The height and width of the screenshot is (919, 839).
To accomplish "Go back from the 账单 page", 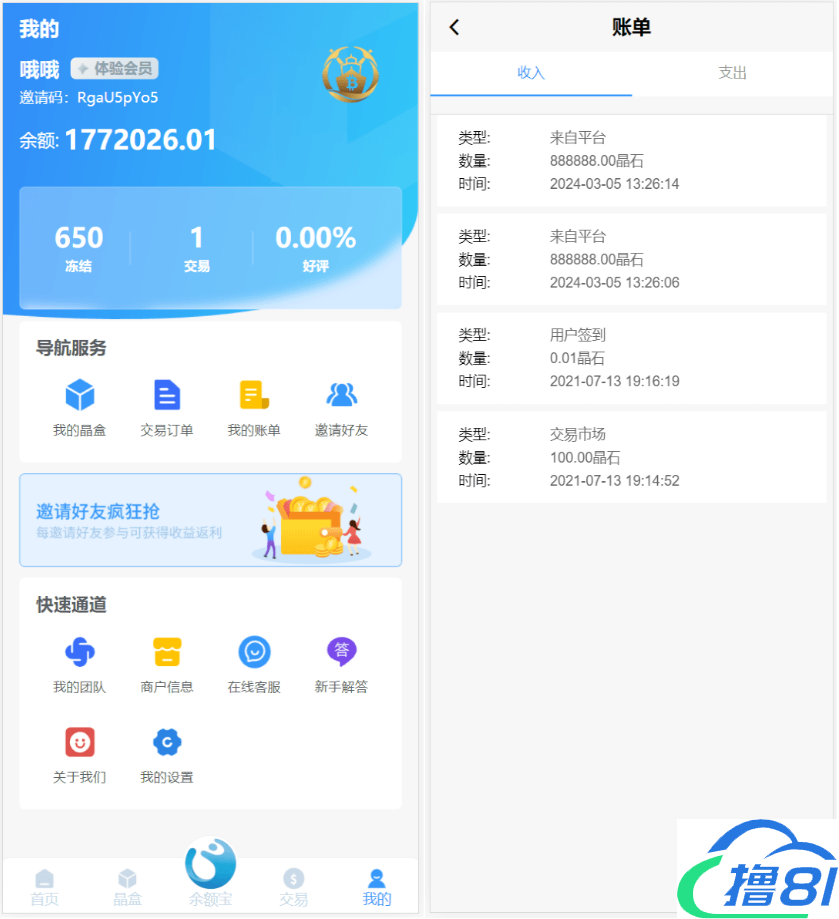I will pos(454,27).
